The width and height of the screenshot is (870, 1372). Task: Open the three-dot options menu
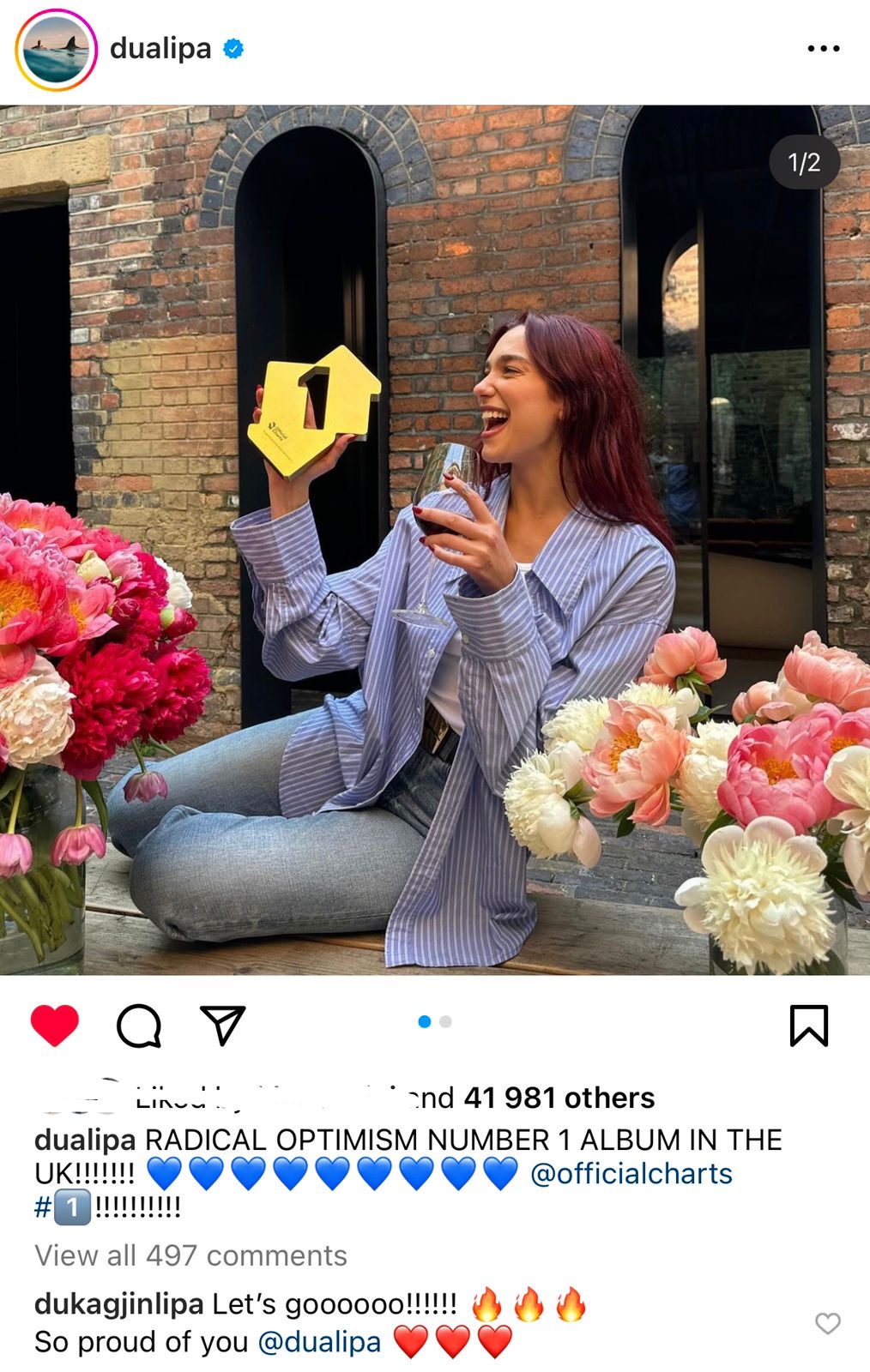click(823, 49)
